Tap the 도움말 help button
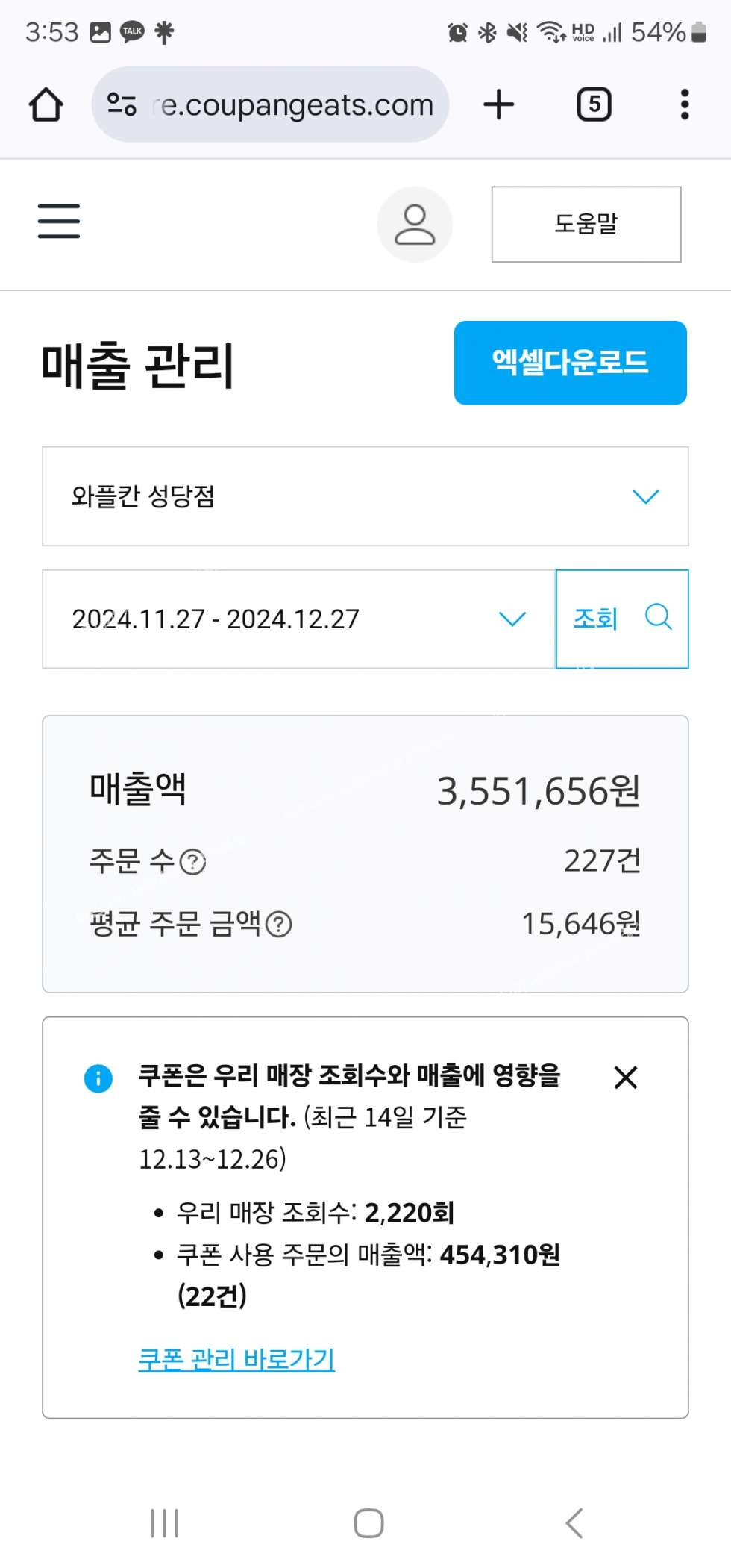731x1568 pixels. click(x=586, y=224)
